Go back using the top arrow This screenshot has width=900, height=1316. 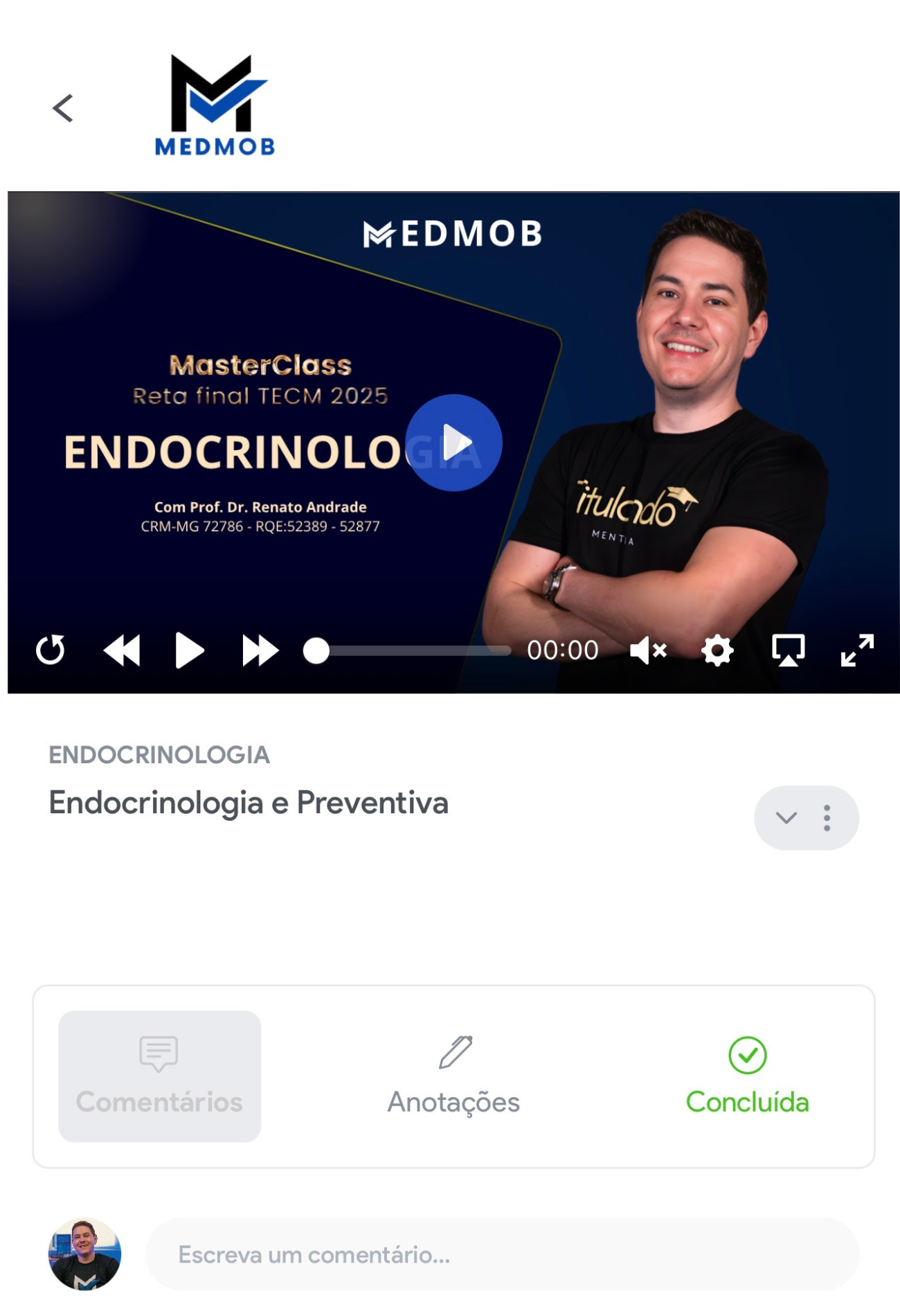pos(63,108)
